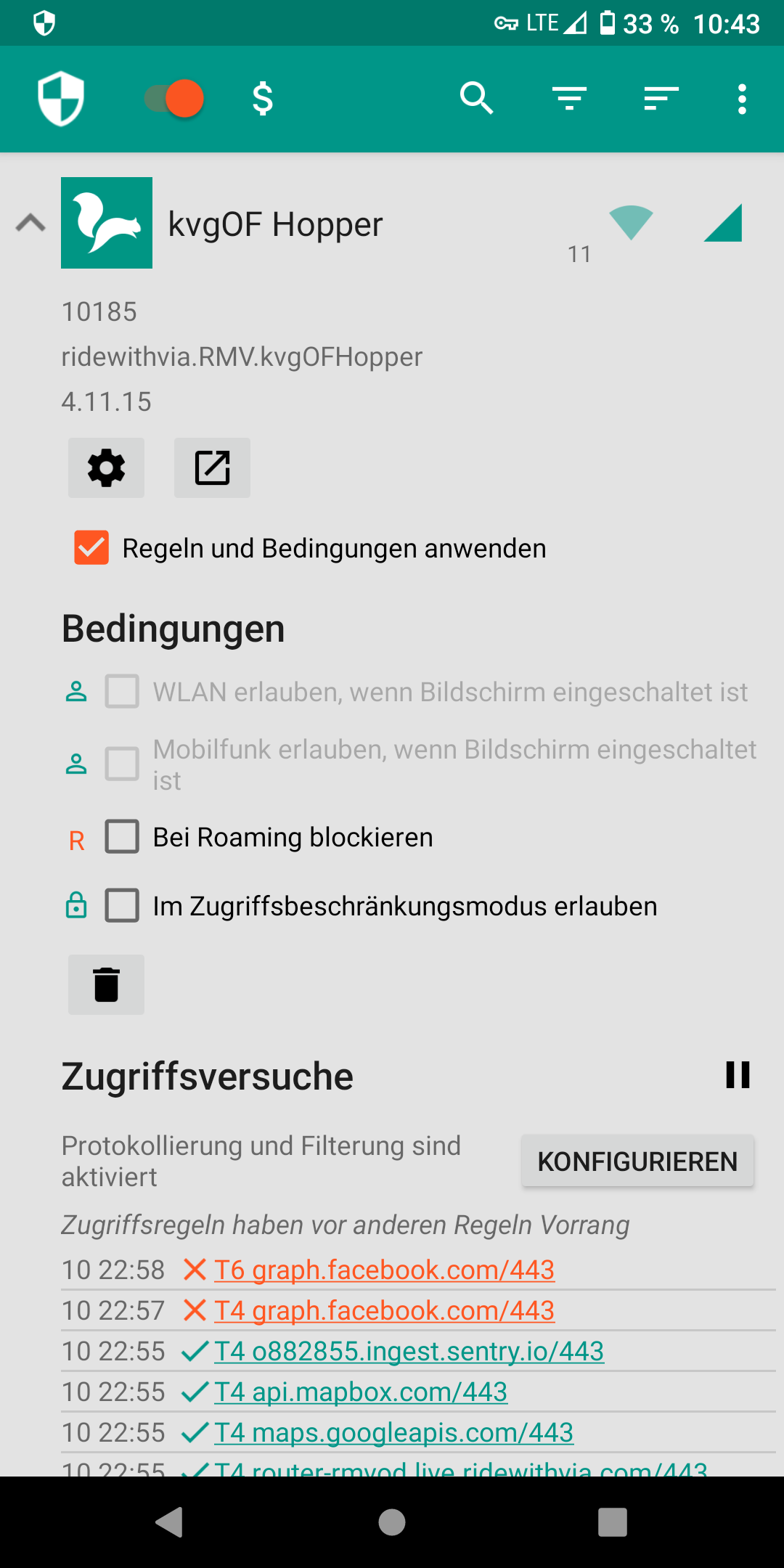Tap the dollar sign icon
Screen dimensions: 784x1568
[x=263, y=99]
